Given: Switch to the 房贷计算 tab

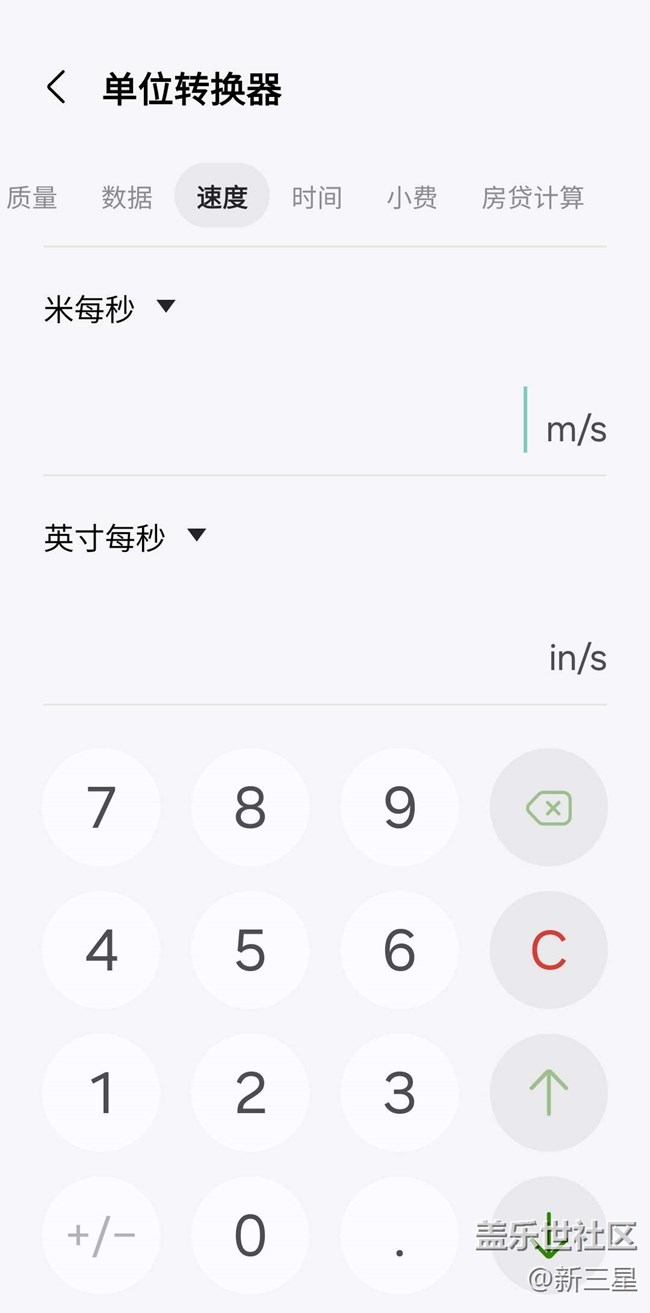Looking at the screenshot, I should coord(532,197).
